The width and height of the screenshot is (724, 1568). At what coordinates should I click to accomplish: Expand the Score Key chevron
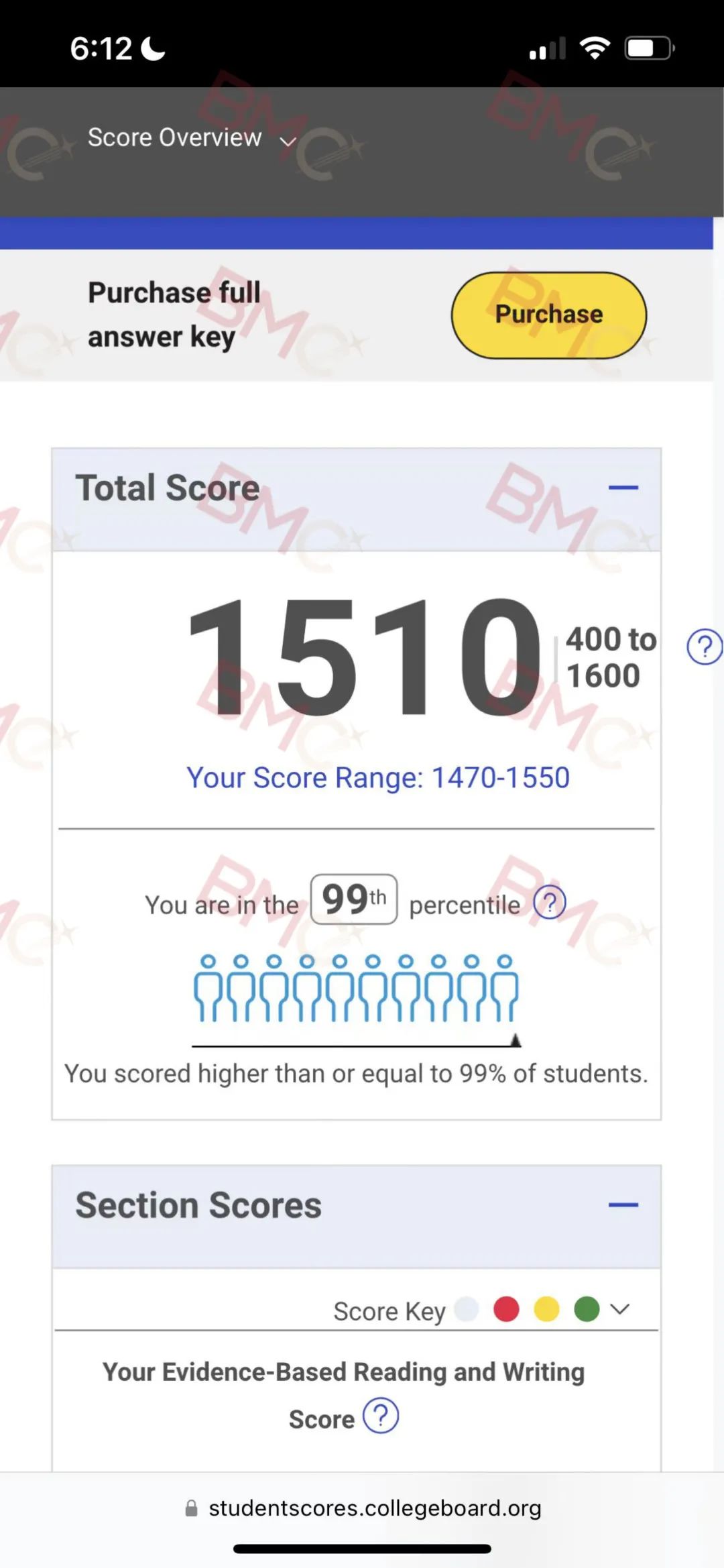click(x=620, y=1308)
